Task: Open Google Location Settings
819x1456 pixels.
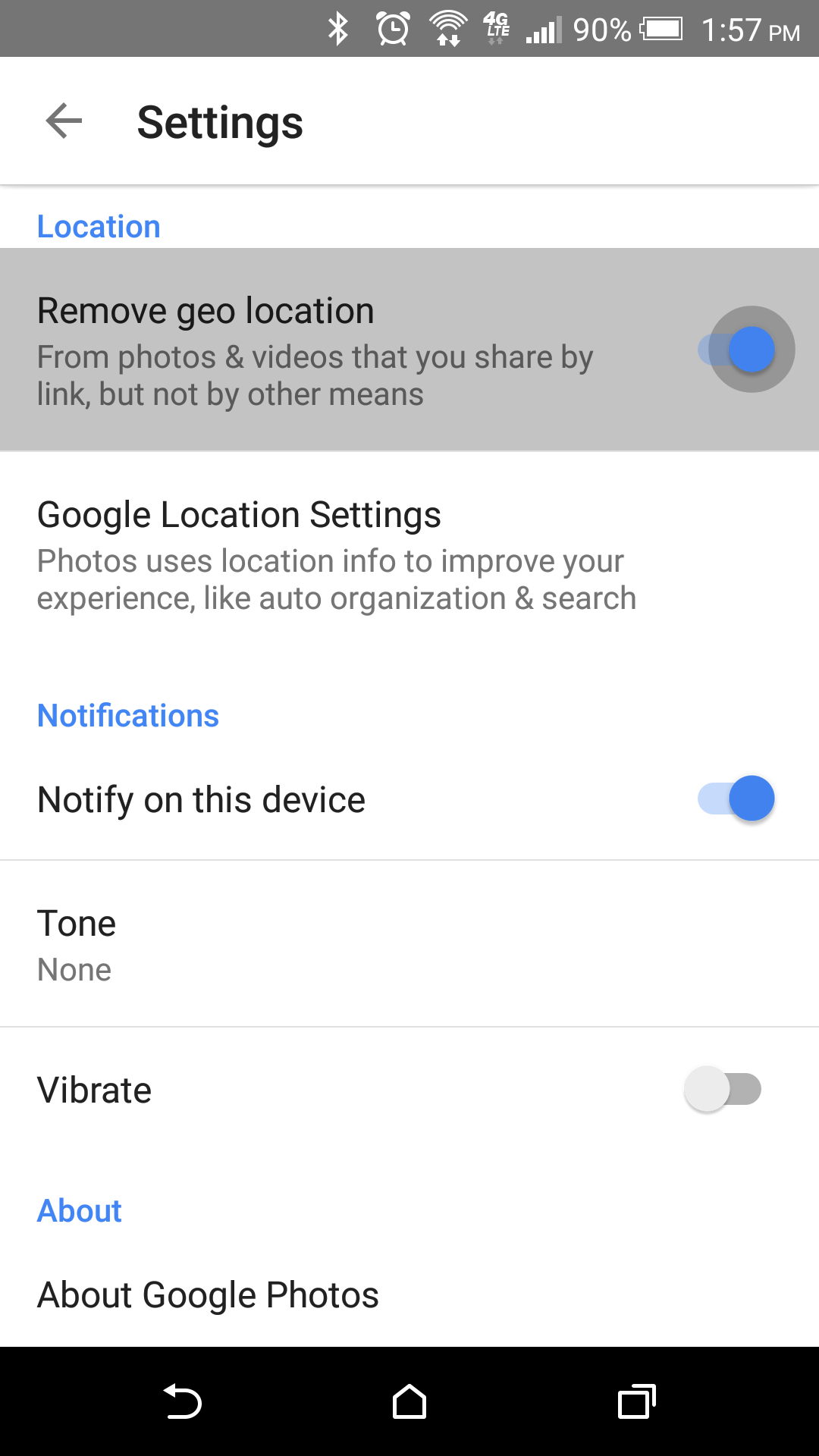Action: [409, 555]
